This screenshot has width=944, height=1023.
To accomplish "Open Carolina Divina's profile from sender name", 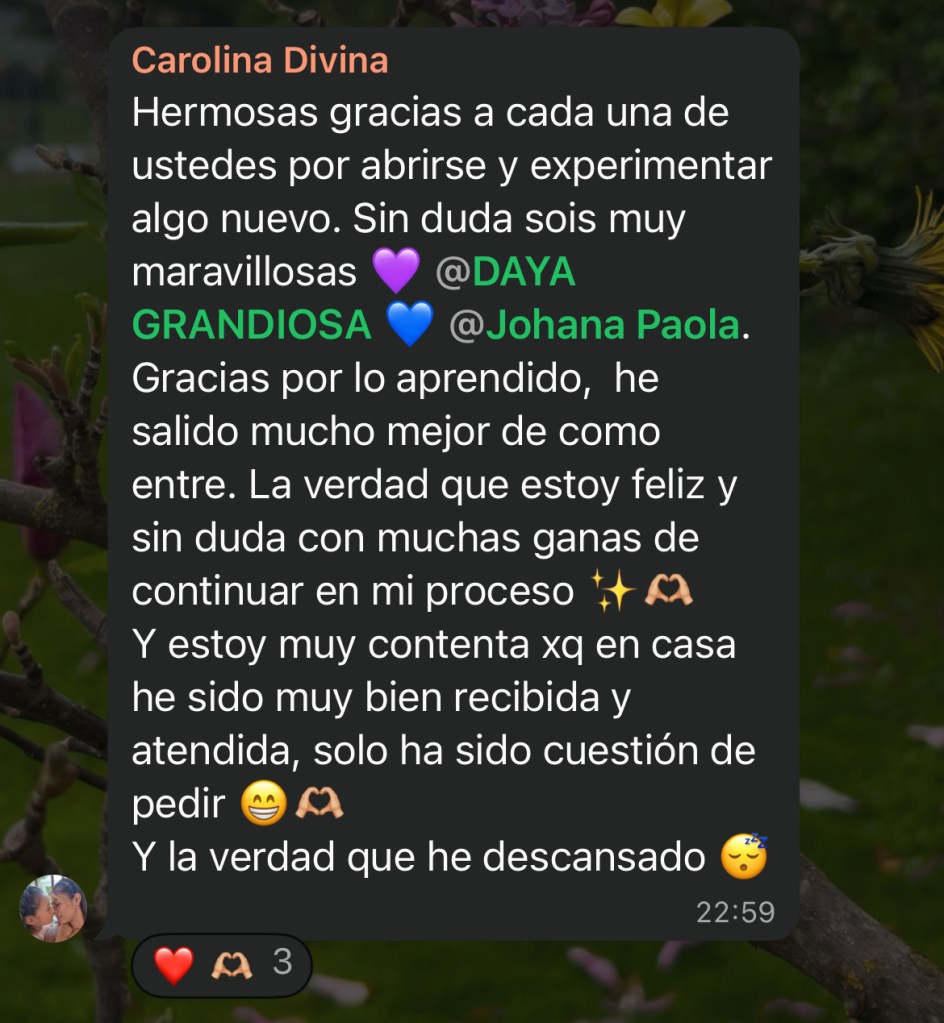I will [x=260, y=61].
